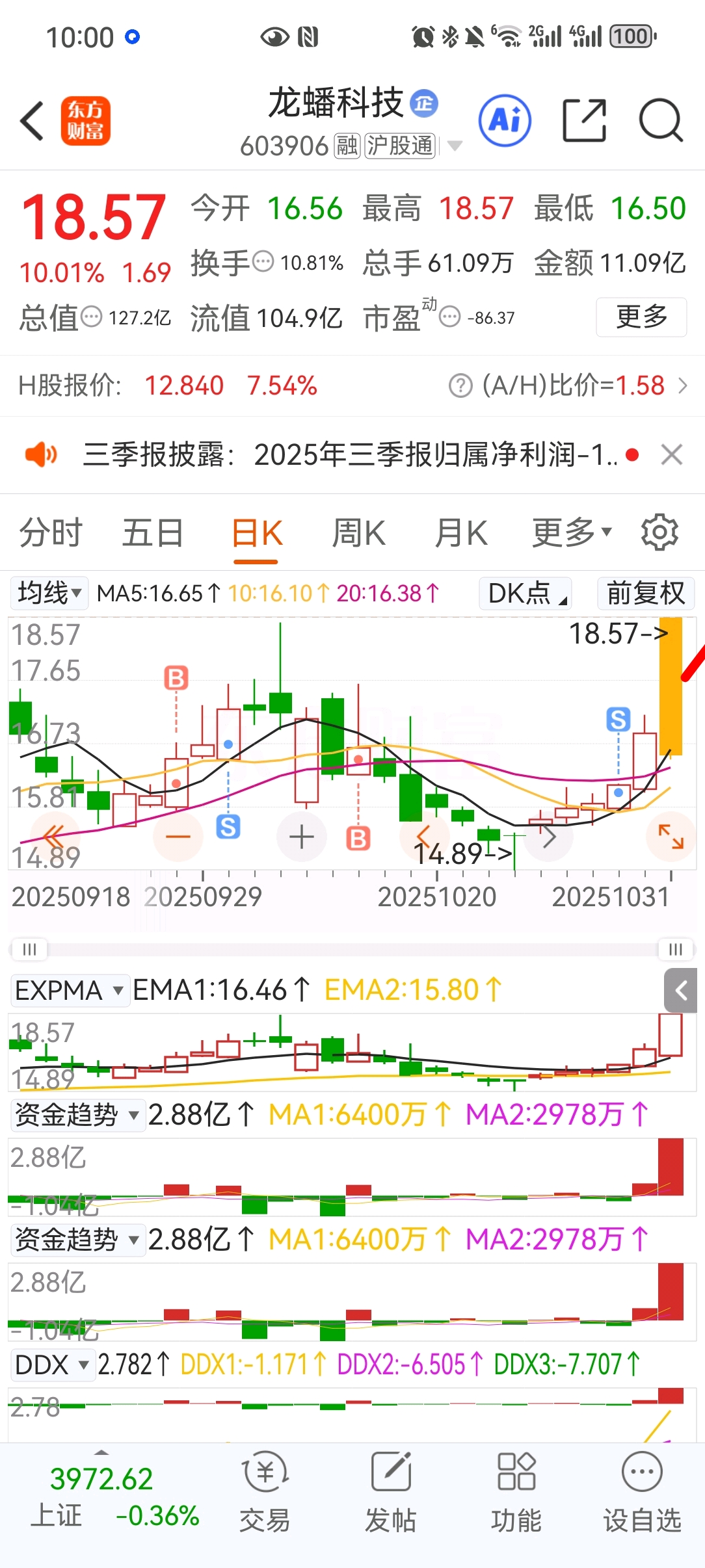Select the 月K chart tab
Screen dimensions: 705x1568
click(461, 534)
